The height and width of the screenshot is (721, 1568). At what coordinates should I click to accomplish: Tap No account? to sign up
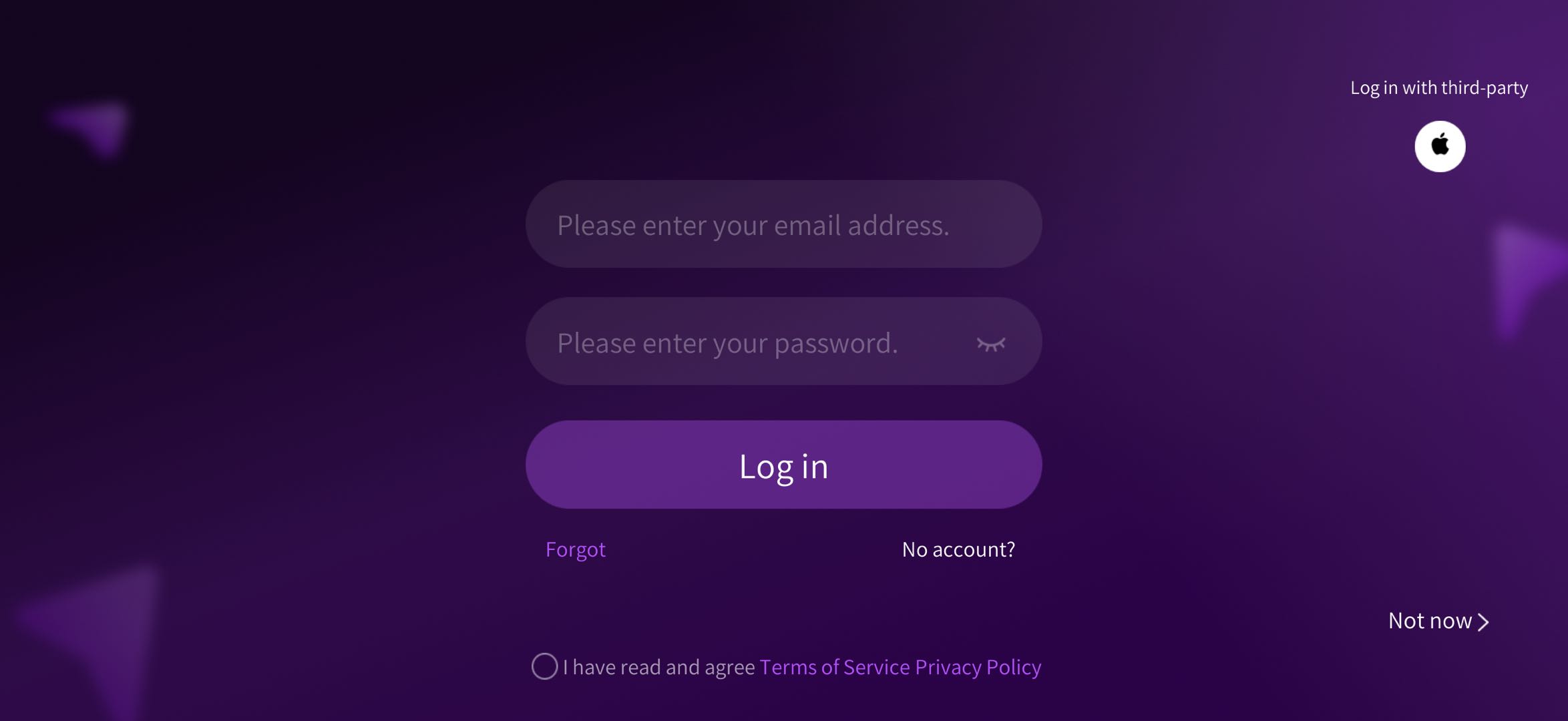(x=958, y=549)
